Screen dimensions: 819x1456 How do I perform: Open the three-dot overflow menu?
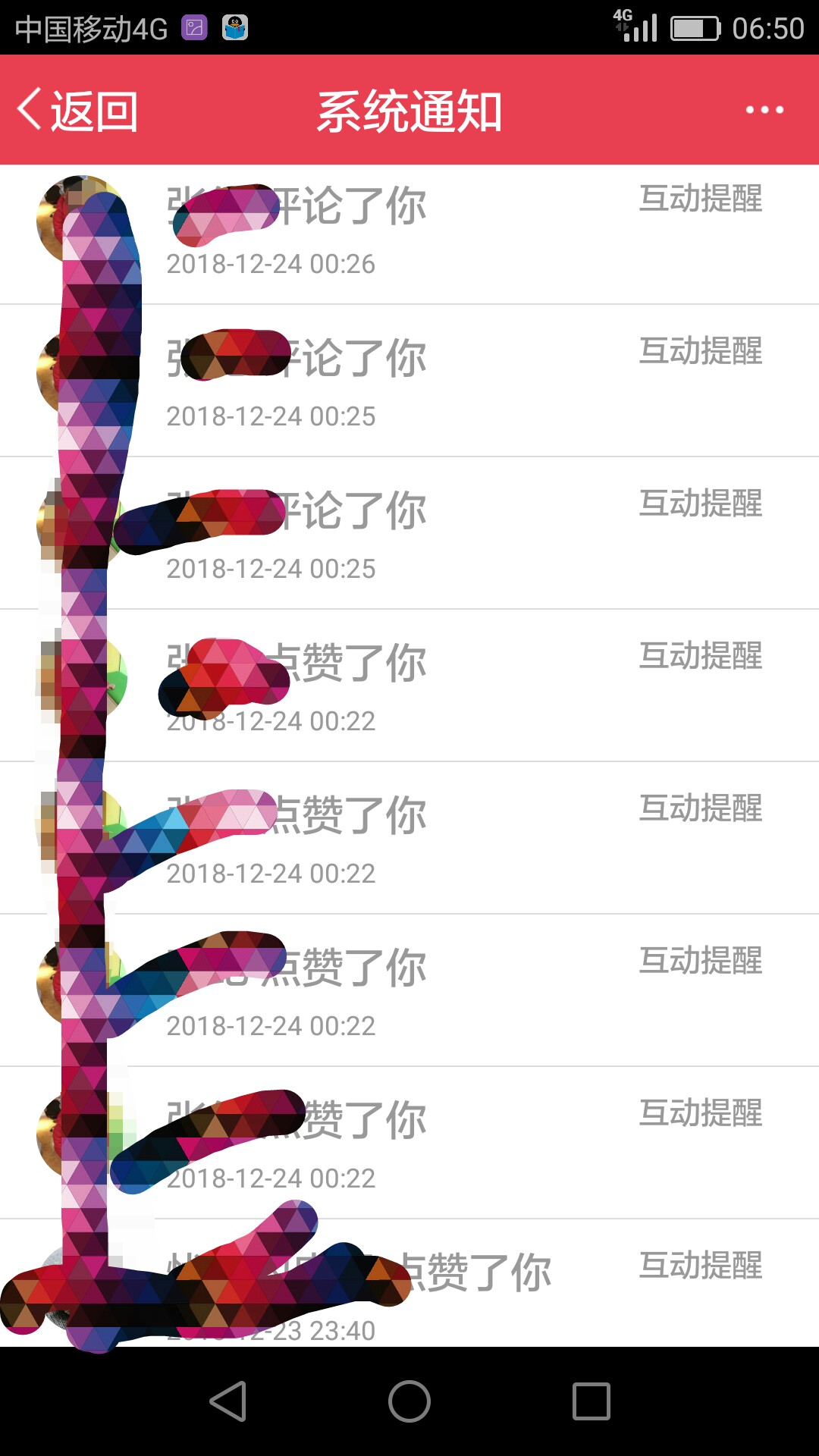click(764, 110)
